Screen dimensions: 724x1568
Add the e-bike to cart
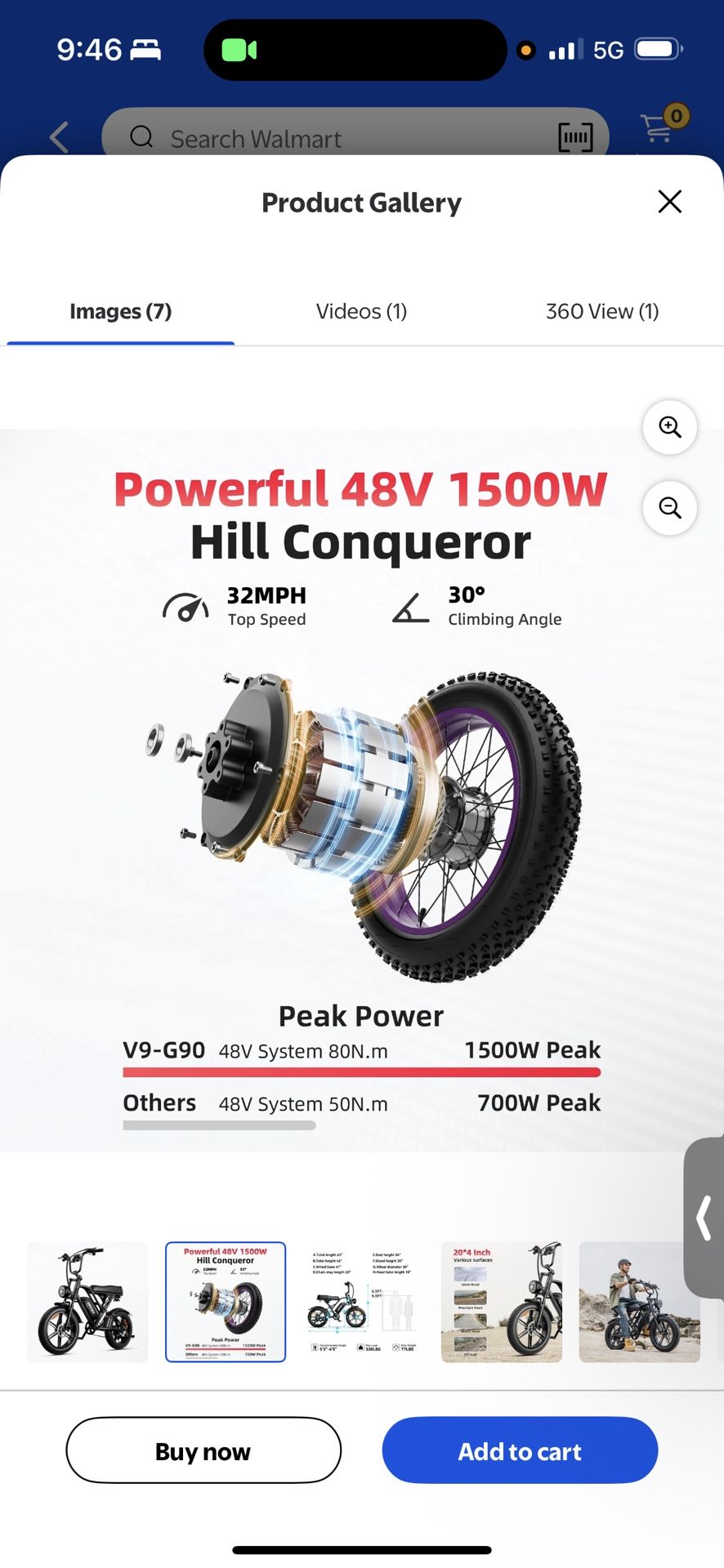(520, 1450)
